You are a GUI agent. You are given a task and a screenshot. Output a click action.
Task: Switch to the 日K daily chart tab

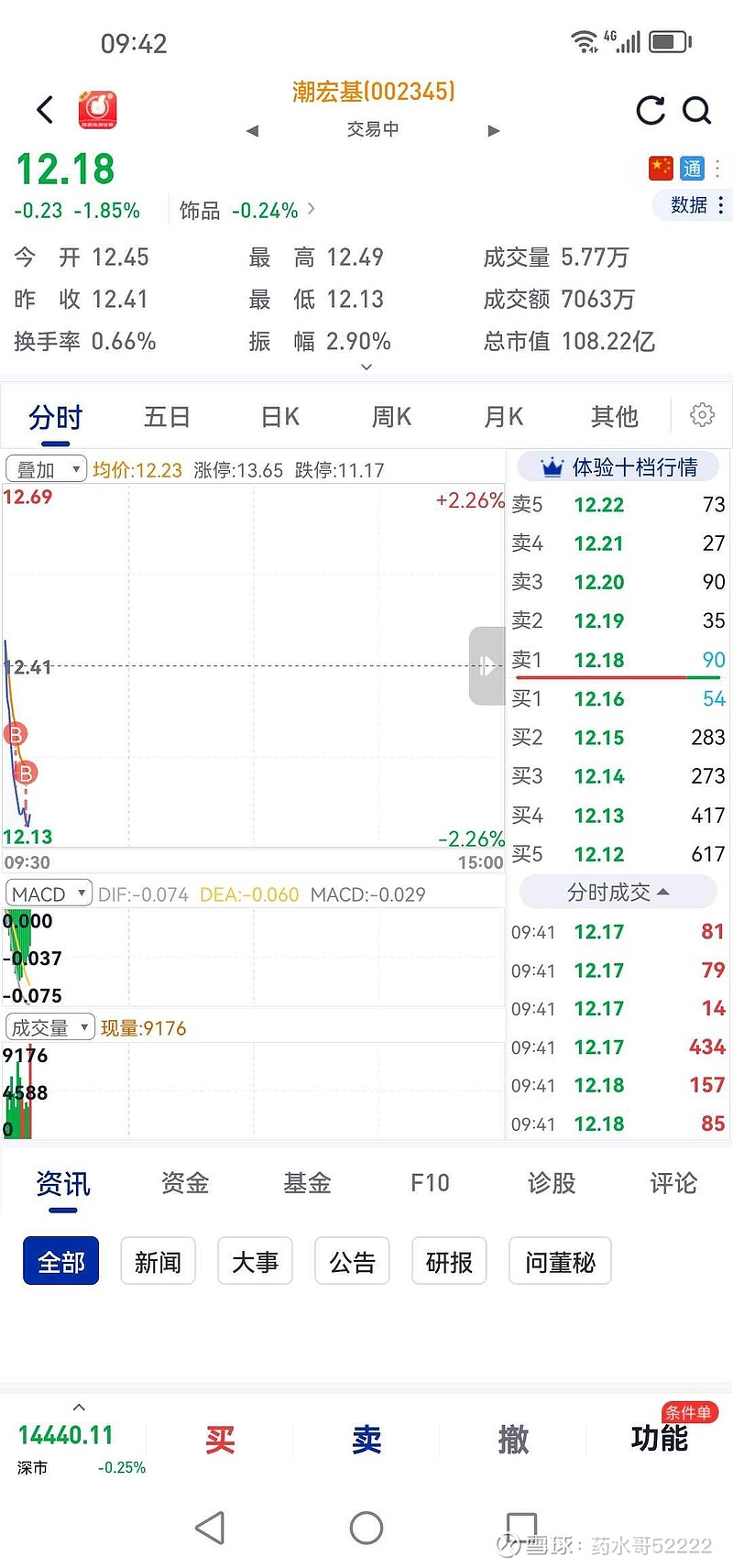[279, 416]
